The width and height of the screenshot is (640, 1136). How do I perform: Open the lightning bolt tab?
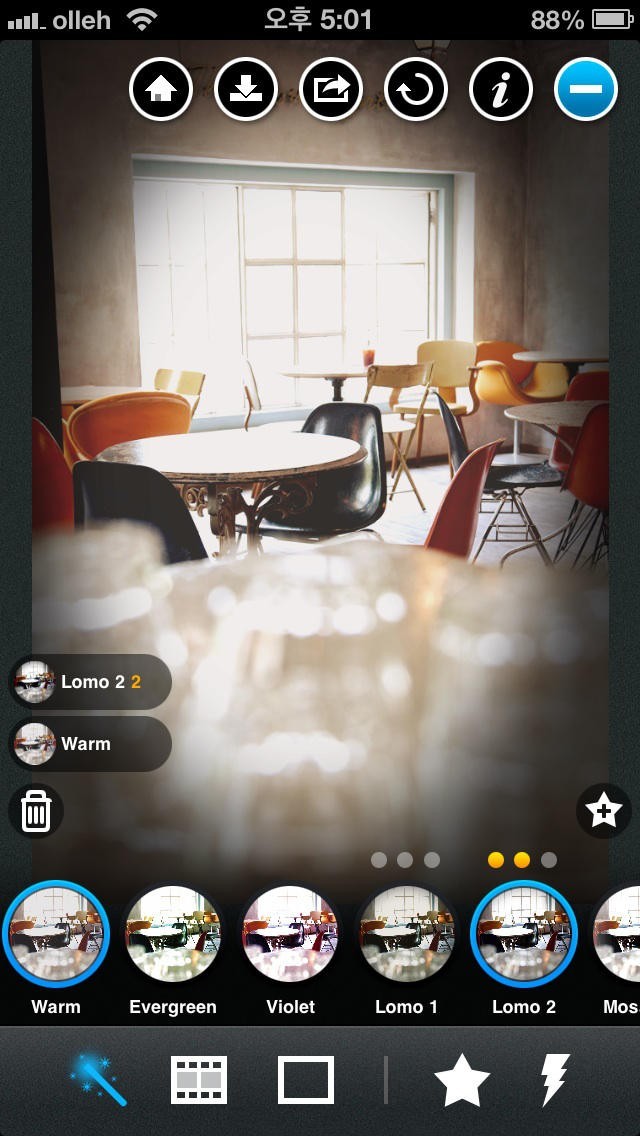(x=555, y=1081)
